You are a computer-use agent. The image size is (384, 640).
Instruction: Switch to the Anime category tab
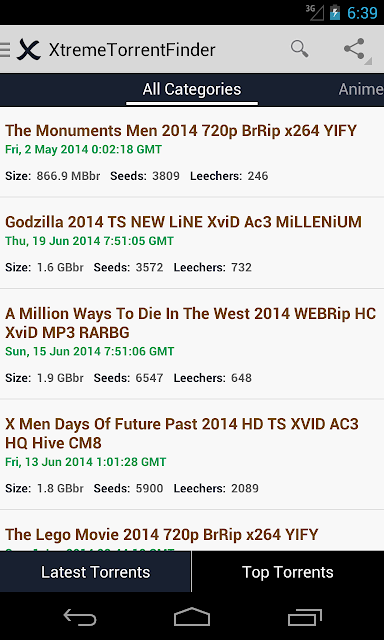coord(361,89)
